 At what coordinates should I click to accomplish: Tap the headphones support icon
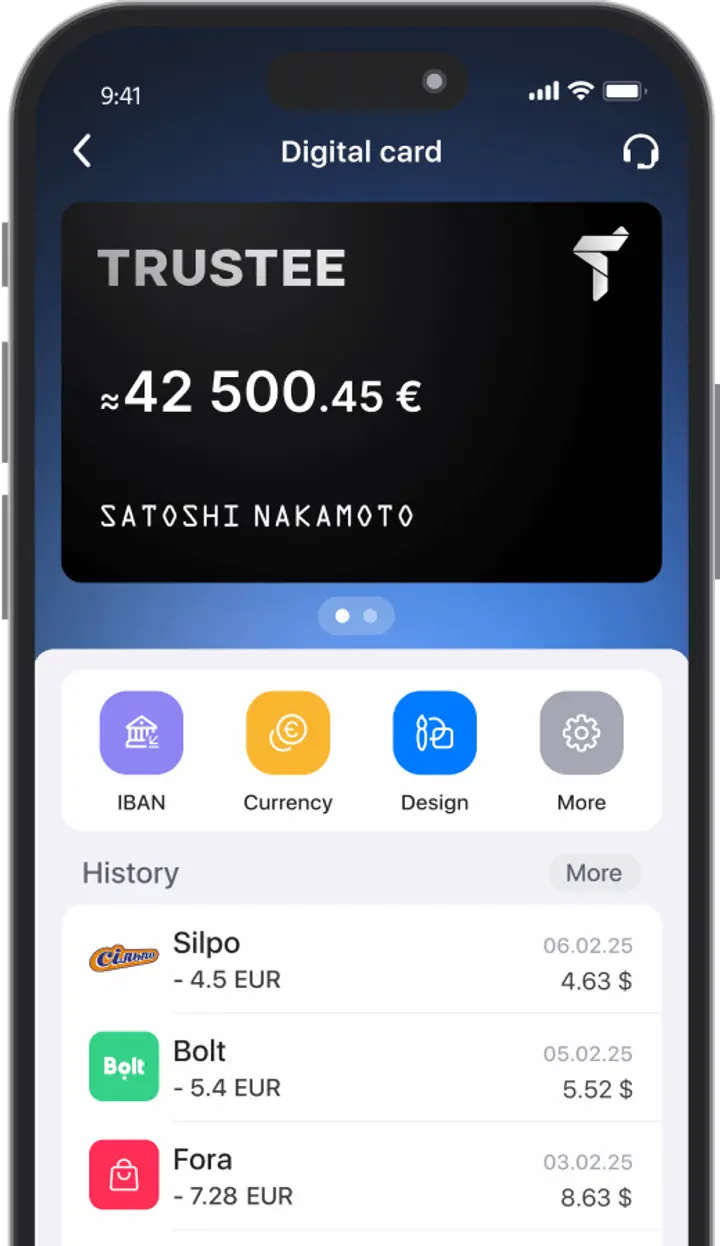641,151
